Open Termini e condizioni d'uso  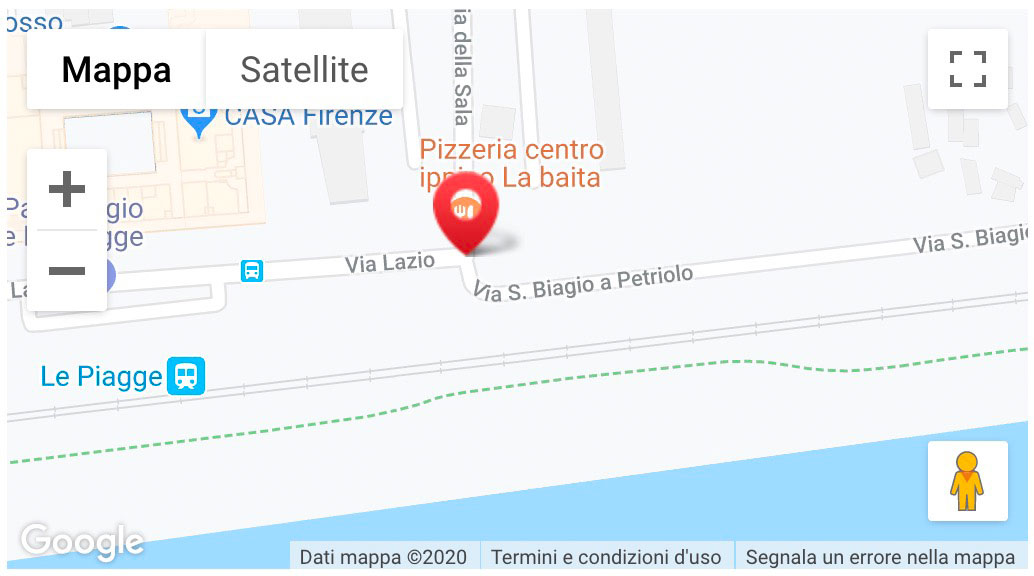(x=606, y=557)
